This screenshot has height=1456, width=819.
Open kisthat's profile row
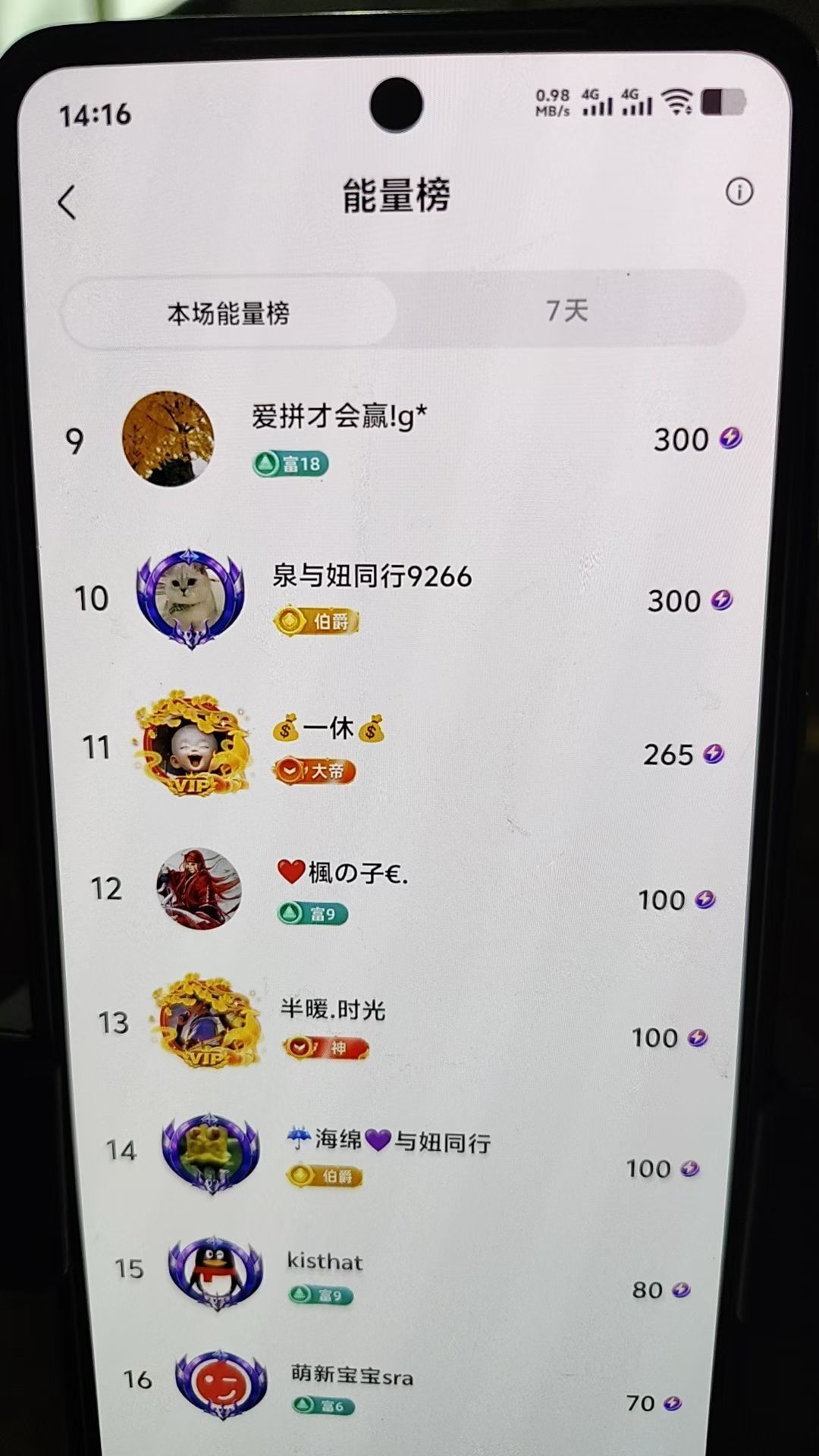click(x=325, y=1262)
